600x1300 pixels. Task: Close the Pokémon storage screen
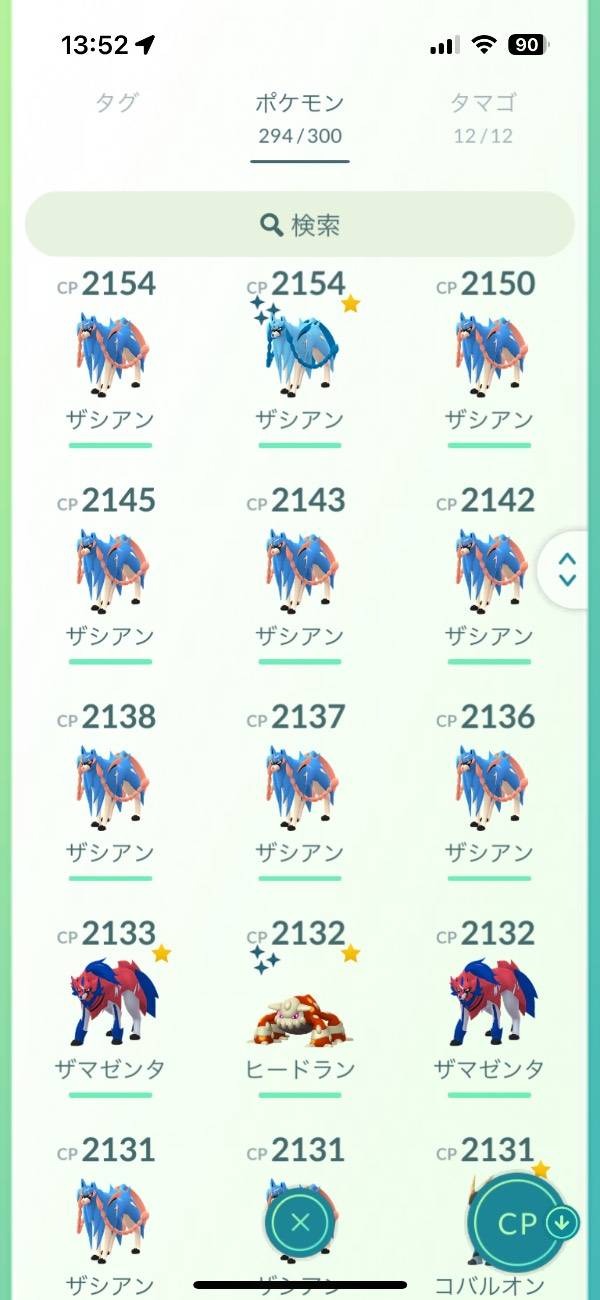click(x=300, y=1221)
